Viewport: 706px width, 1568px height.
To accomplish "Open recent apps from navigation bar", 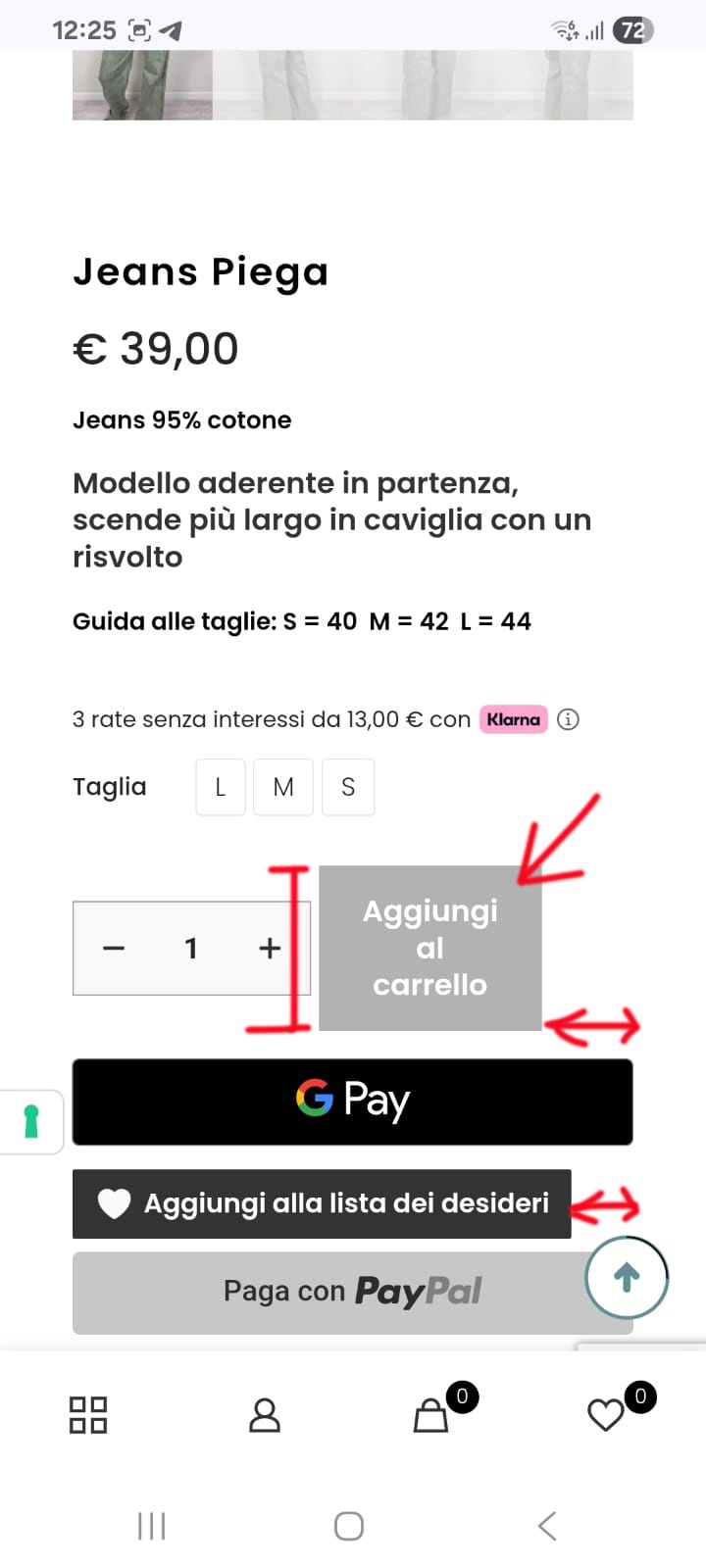I will click(152, 1526).
